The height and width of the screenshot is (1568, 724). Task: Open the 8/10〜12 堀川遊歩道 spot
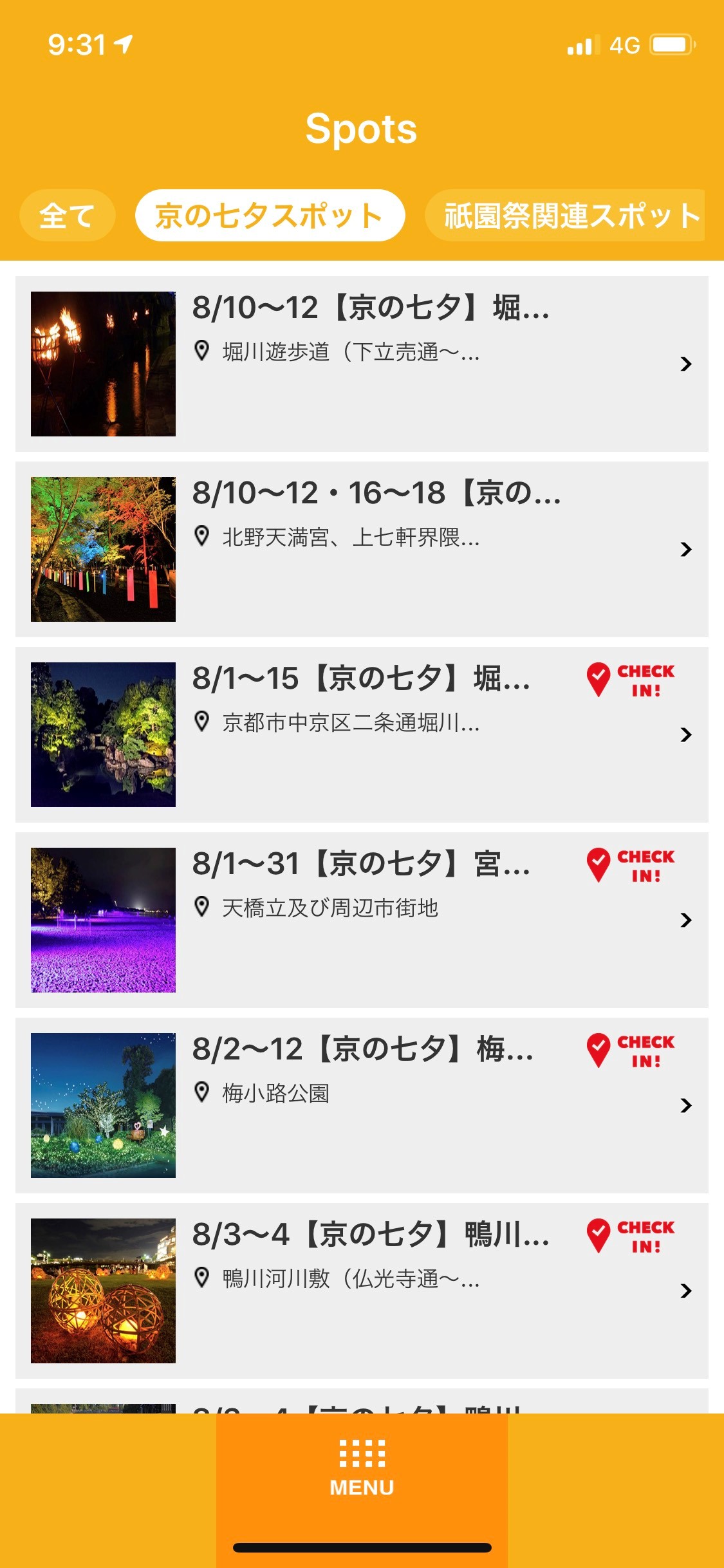point(362,364)
